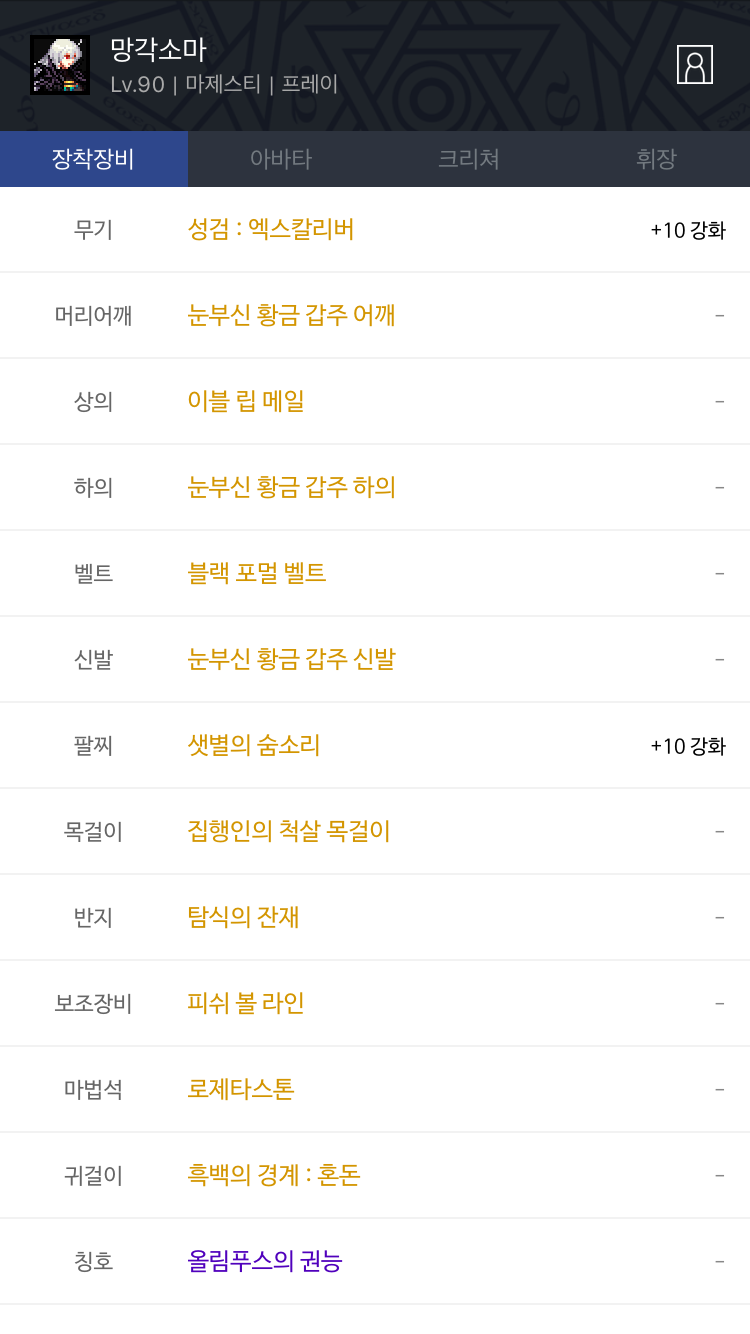
Task: View earring 흑백의 경계 : 혼돈
Action: click(x=274, y=1175)
